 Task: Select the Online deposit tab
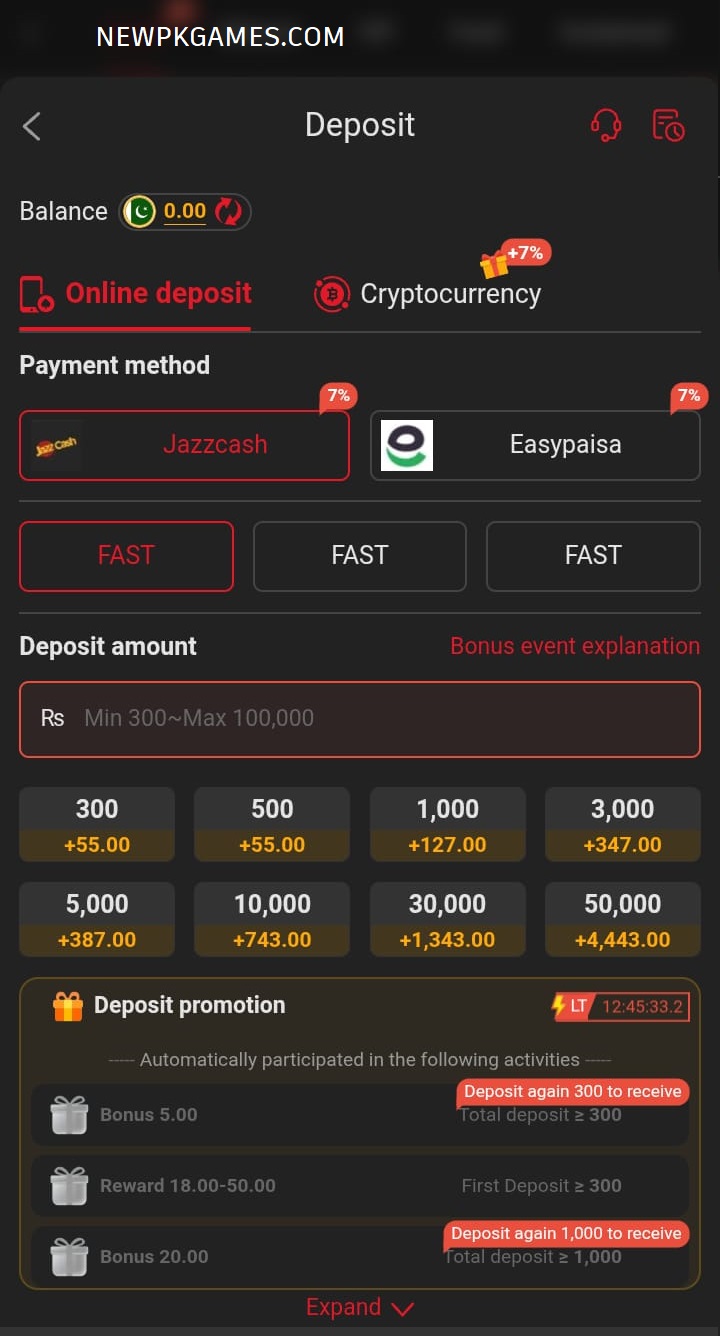tap(136, 294)
